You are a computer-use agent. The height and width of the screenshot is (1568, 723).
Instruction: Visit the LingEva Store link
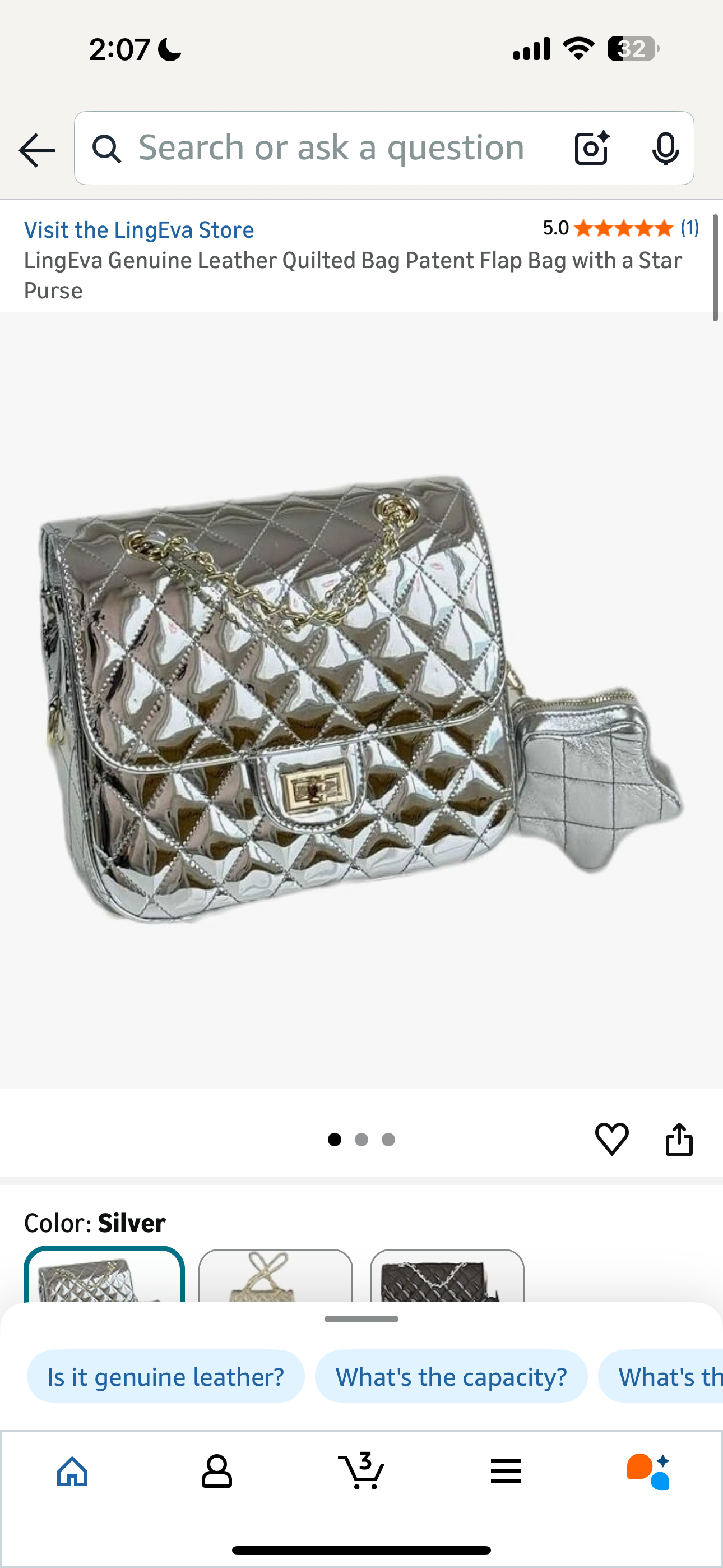139,230
